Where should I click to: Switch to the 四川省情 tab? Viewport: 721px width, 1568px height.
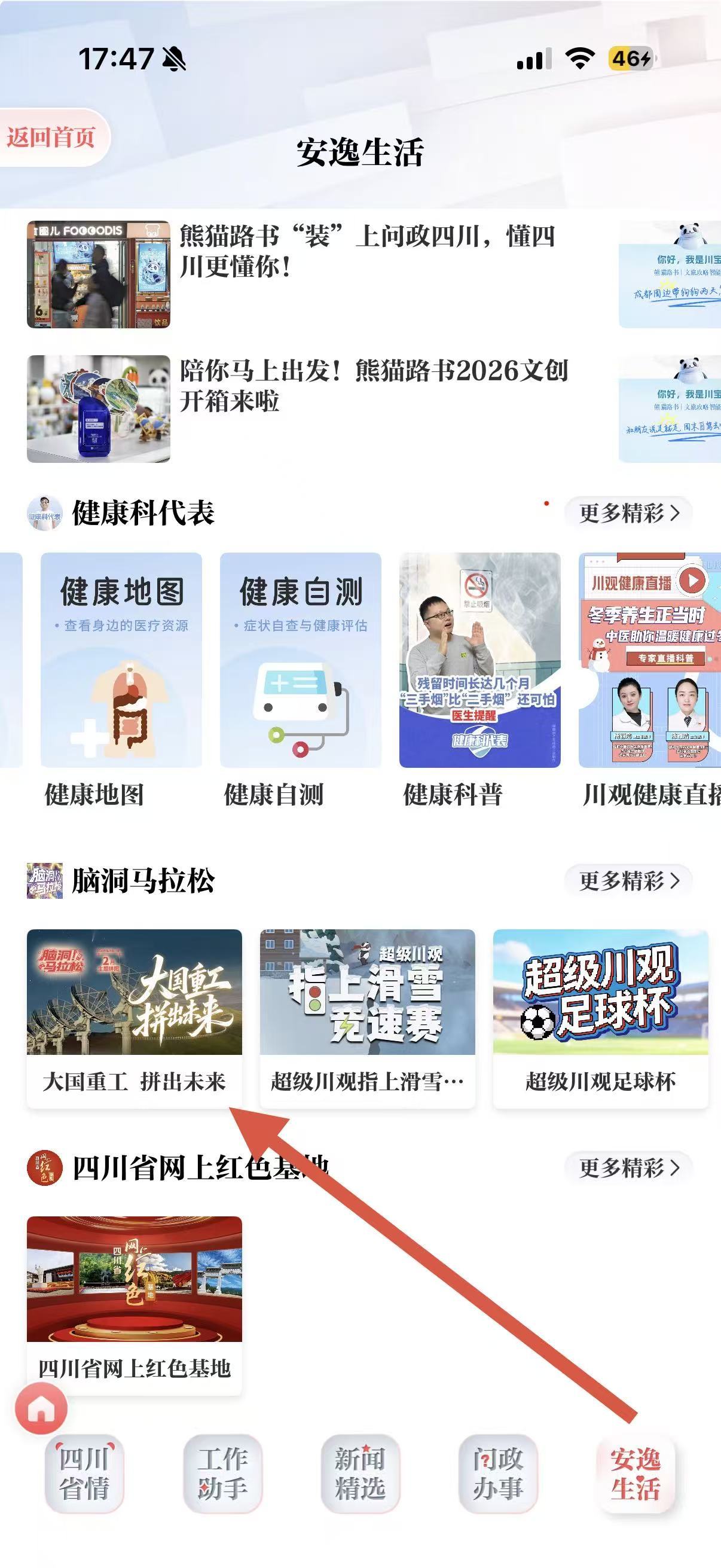pos(84,1474)
